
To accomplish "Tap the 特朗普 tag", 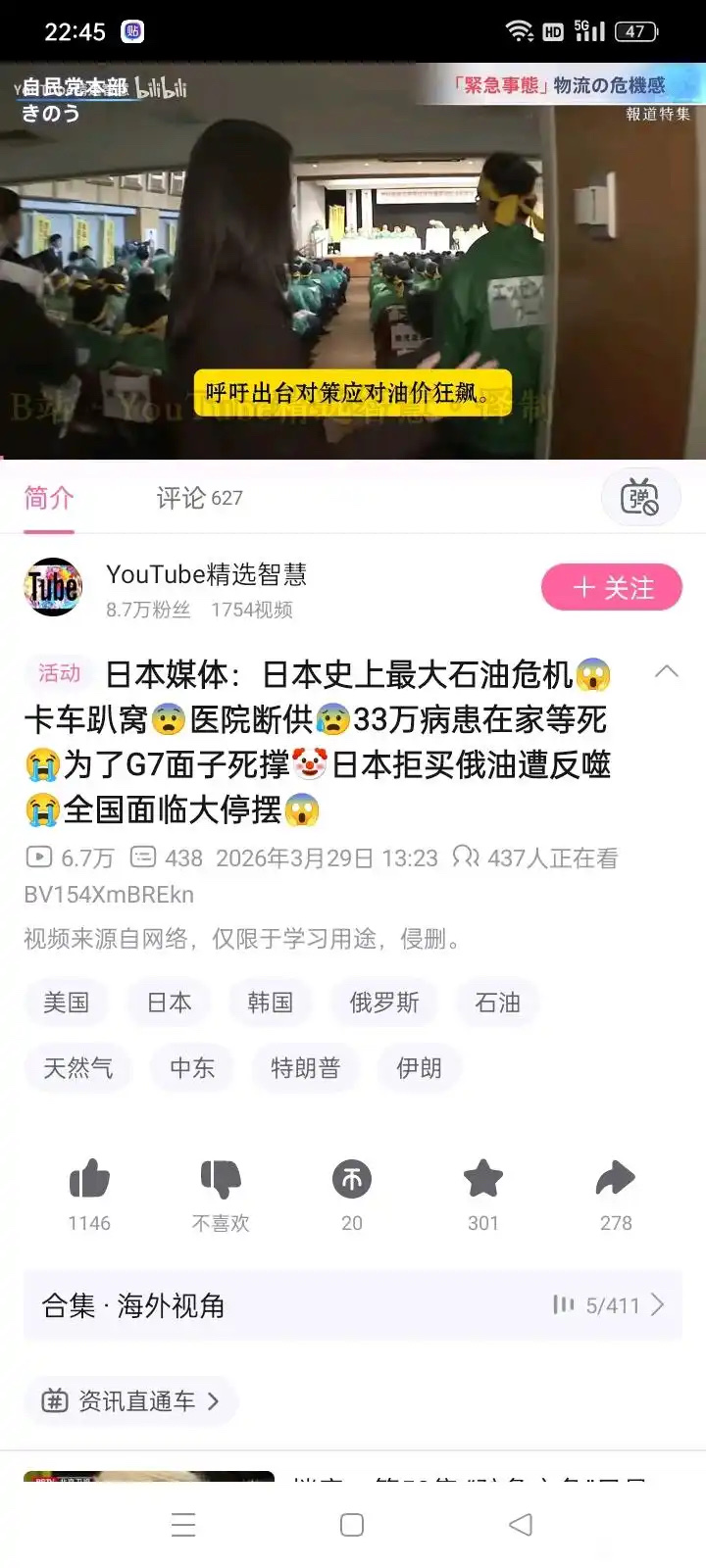I will coord(305,1067).
